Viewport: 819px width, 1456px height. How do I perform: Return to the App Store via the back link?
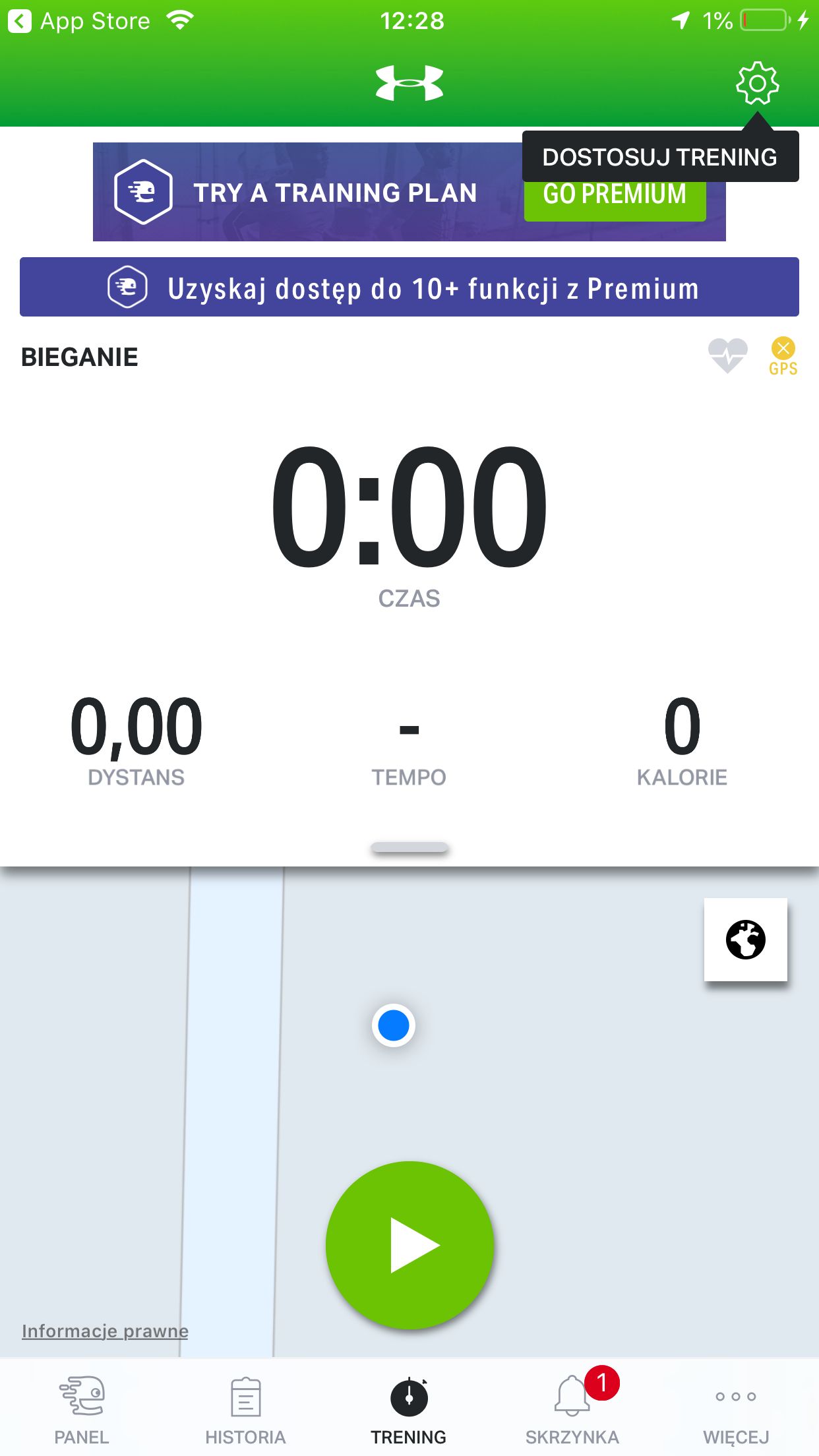(79, 21)
